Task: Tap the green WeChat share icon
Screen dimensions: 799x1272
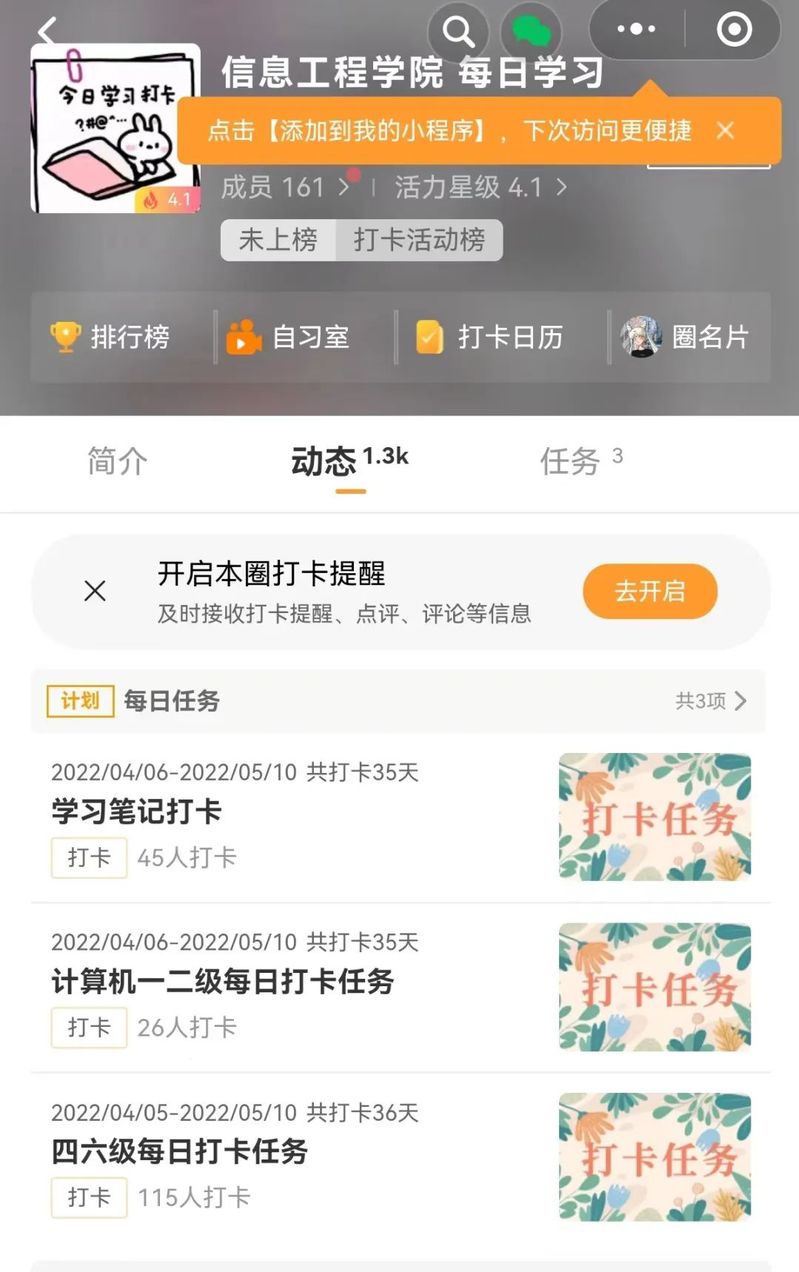Action: (x=531, y=32)
